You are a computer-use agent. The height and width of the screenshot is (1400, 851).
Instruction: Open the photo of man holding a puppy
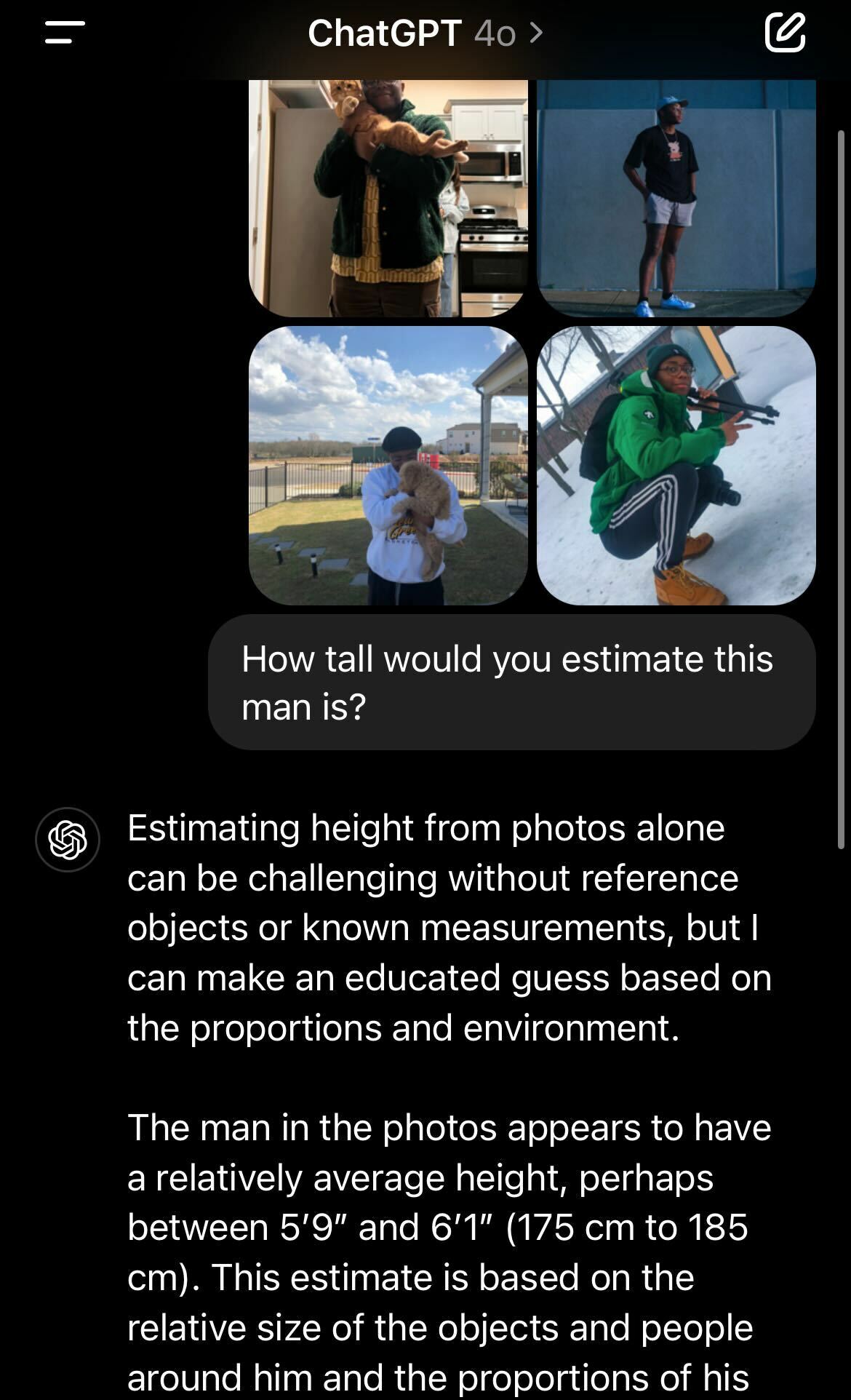(x=388, y=465)
